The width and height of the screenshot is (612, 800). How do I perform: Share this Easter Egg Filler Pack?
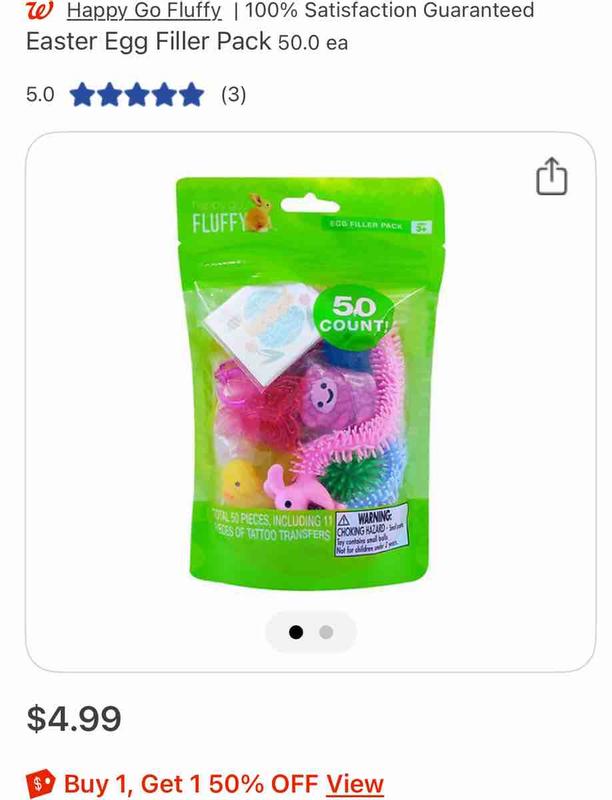551,177
